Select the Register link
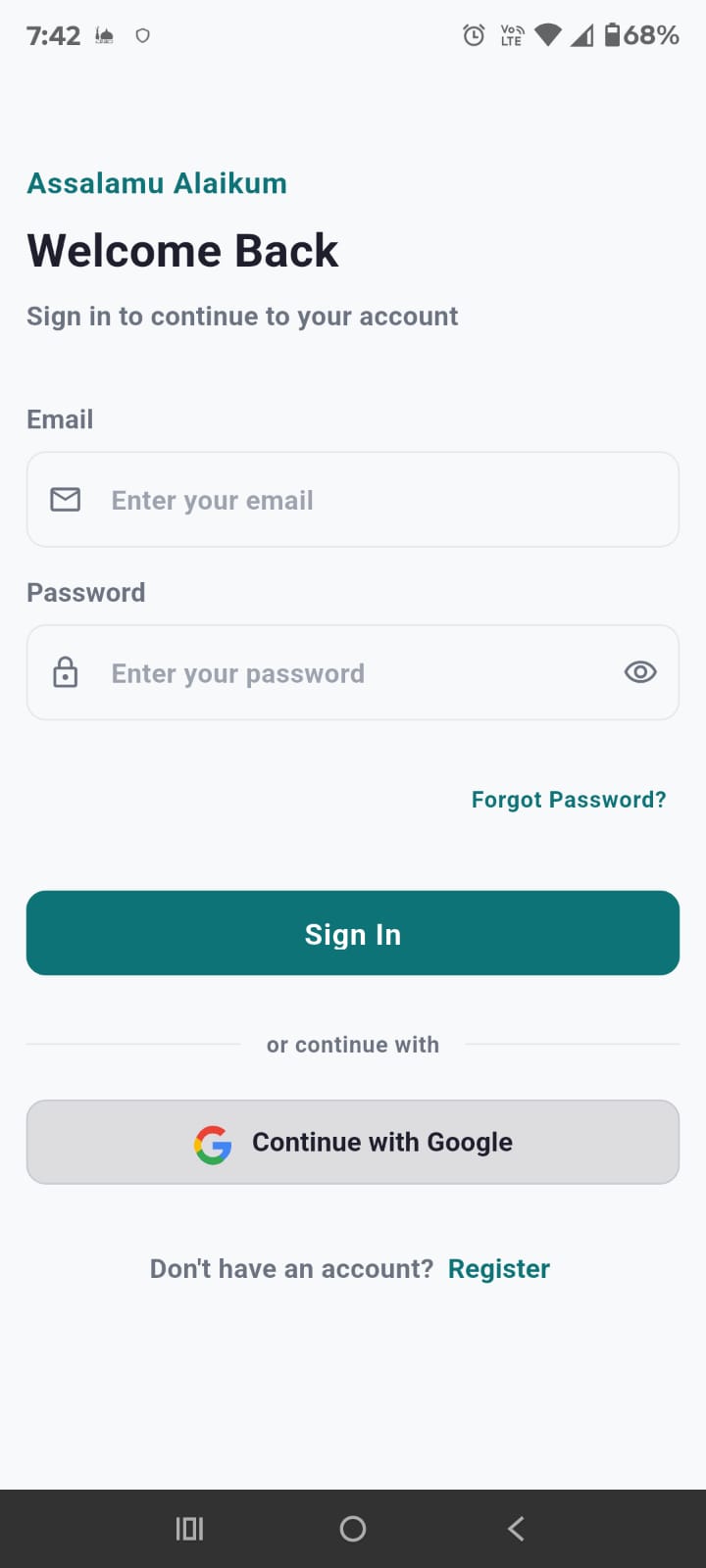 click(x=498, y=1268)
